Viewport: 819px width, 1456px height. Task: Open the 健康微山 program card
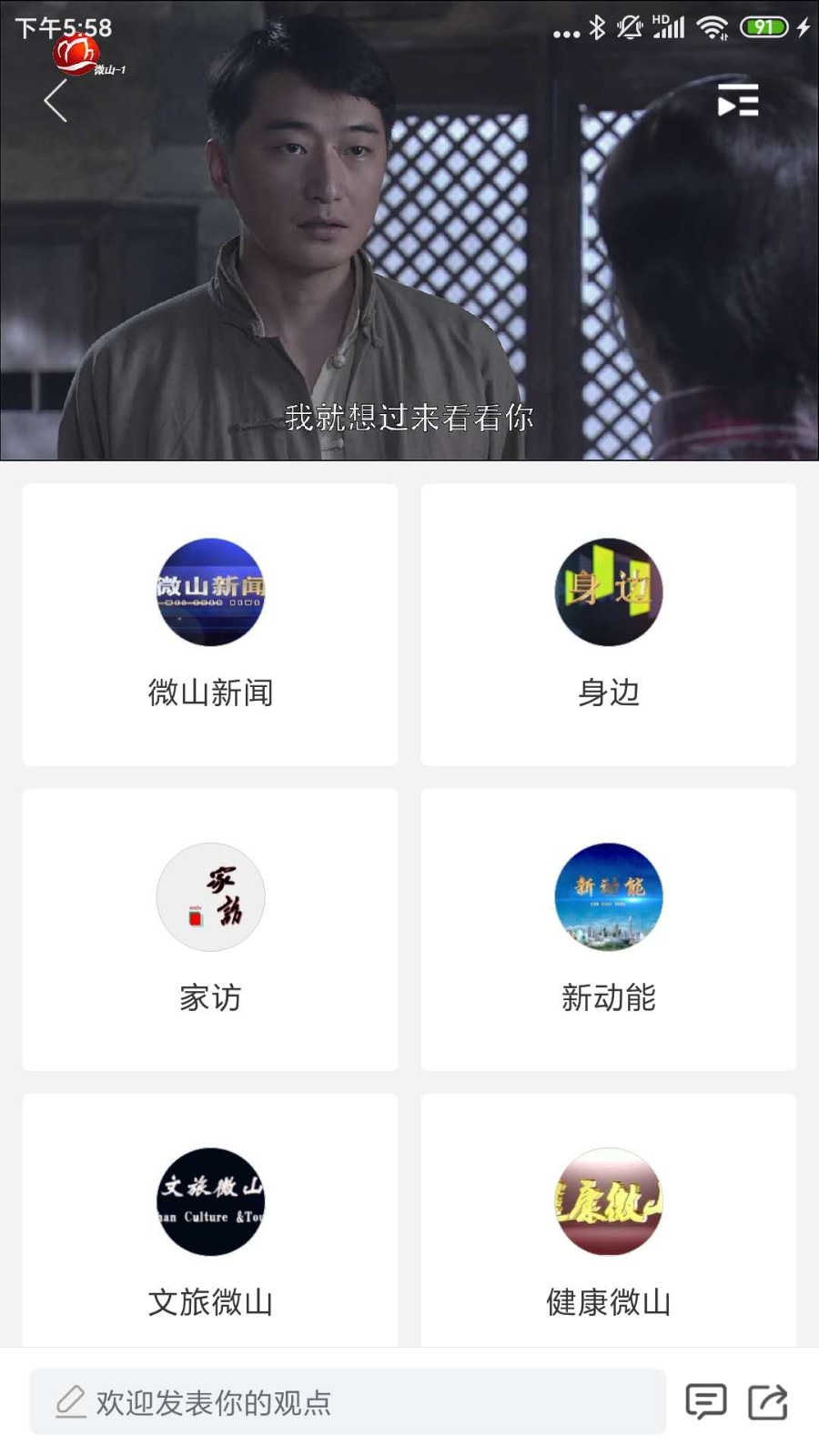608,1224
